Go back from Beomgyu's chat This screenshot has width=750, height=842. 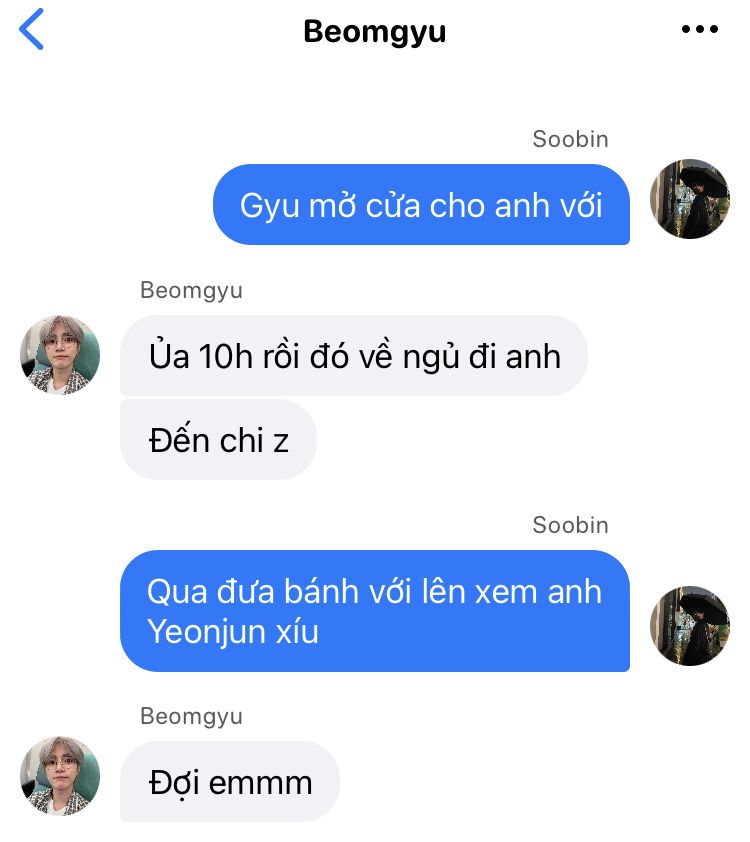click(32, 30)
